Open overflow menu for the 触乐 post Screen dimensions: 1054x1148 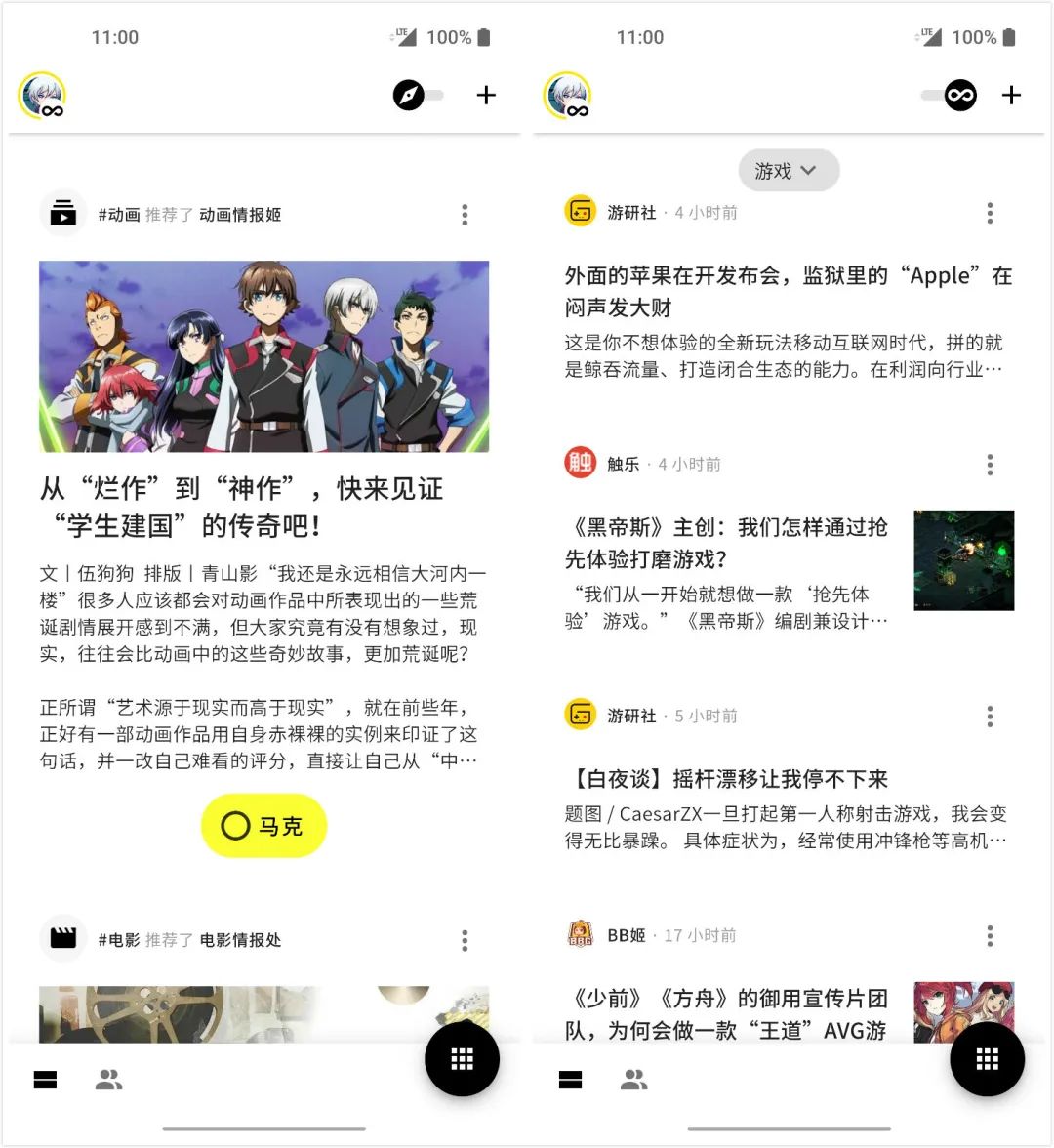pos(990,465)
